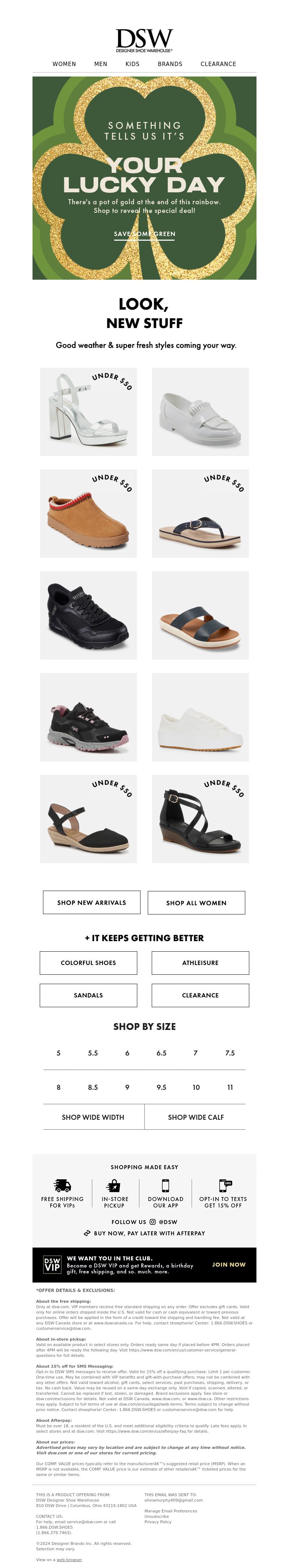The width and height of the screenshot is (289, 1568).
Task: Open the SANDALS category button
Action: [89, 995]
